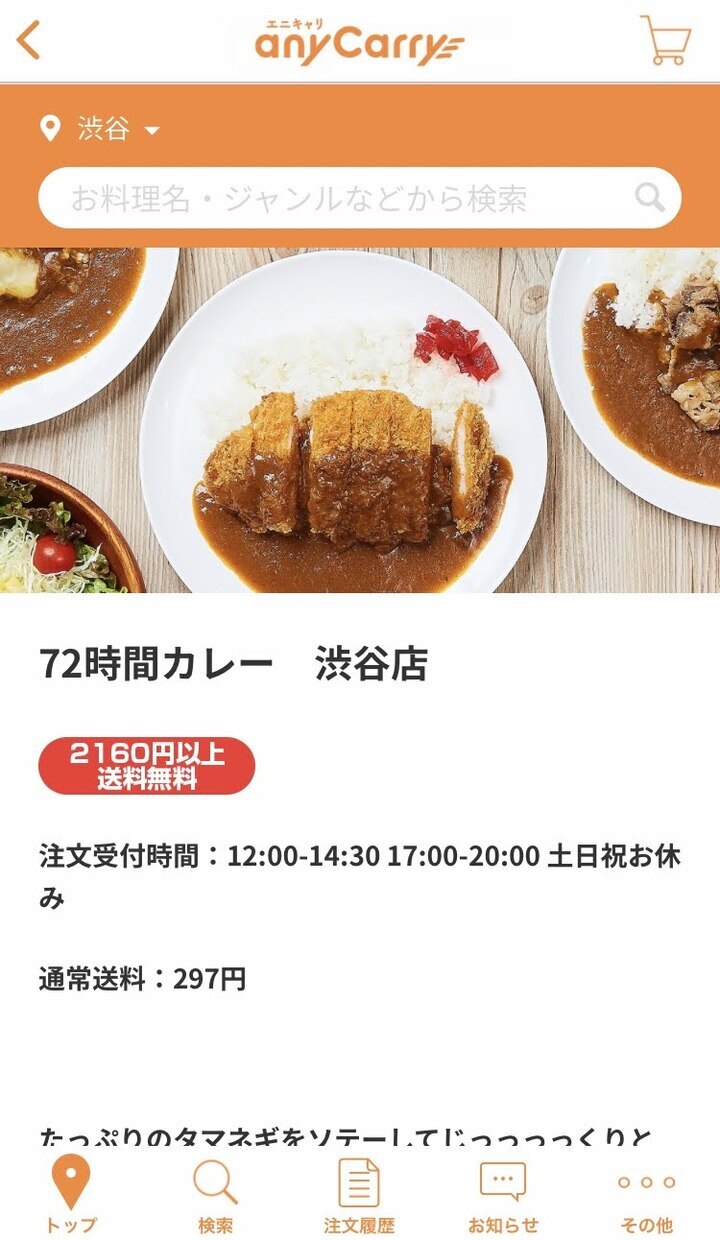Switch to the 検索 tab
Viewport: 720px width, 1240px height.
pyautogui.click(x=215, y=1195)
